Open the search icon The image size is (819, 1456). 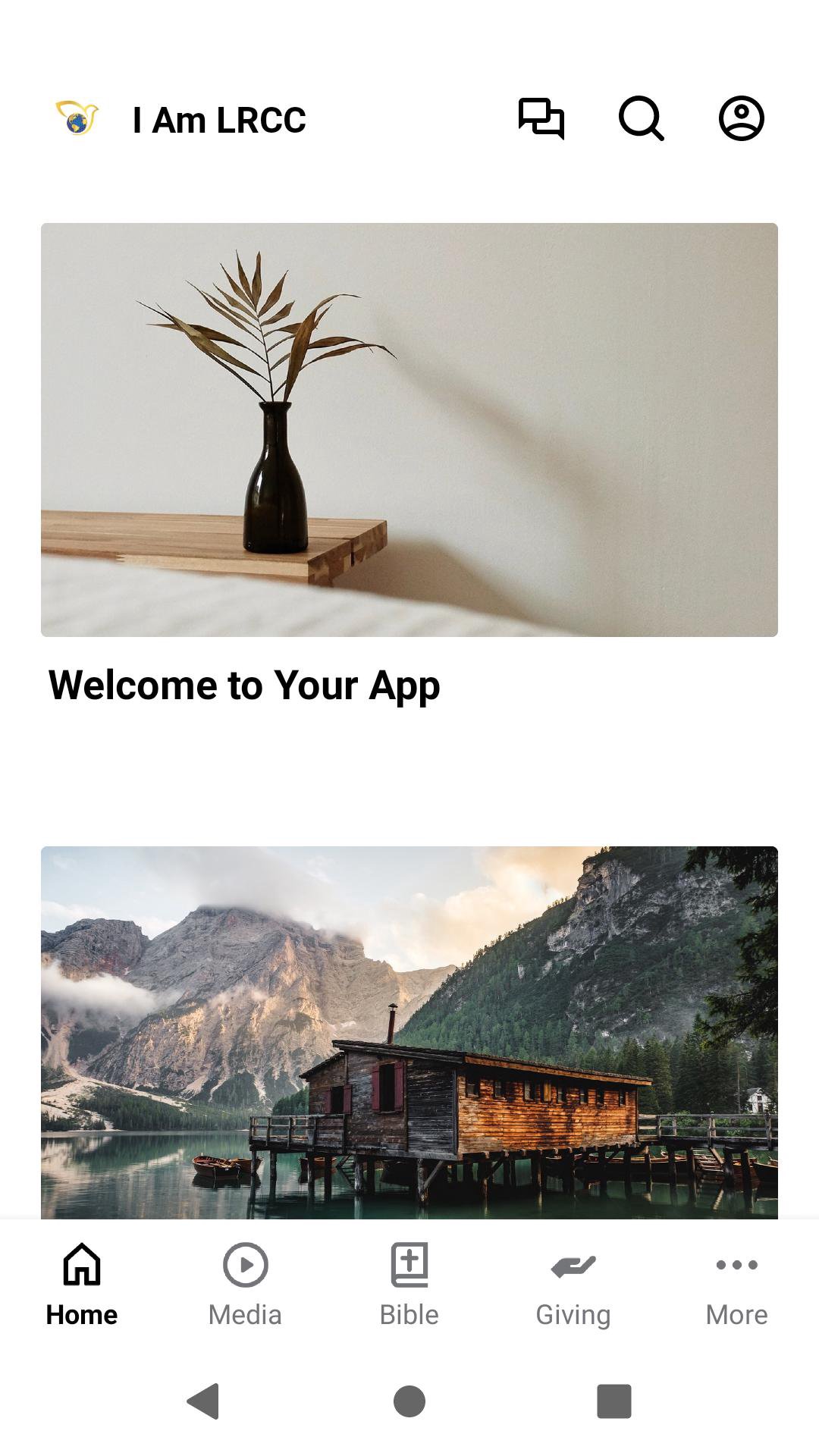(641, 119)
